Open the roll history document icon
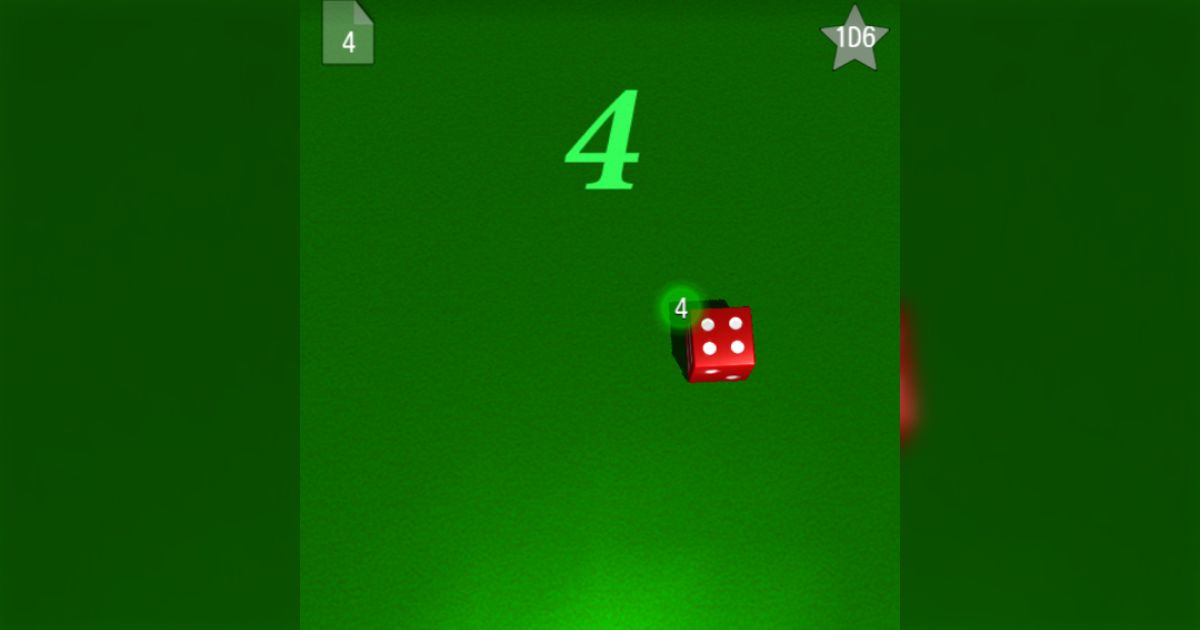Screen dimensions: 1200x630 pos(348,34)
